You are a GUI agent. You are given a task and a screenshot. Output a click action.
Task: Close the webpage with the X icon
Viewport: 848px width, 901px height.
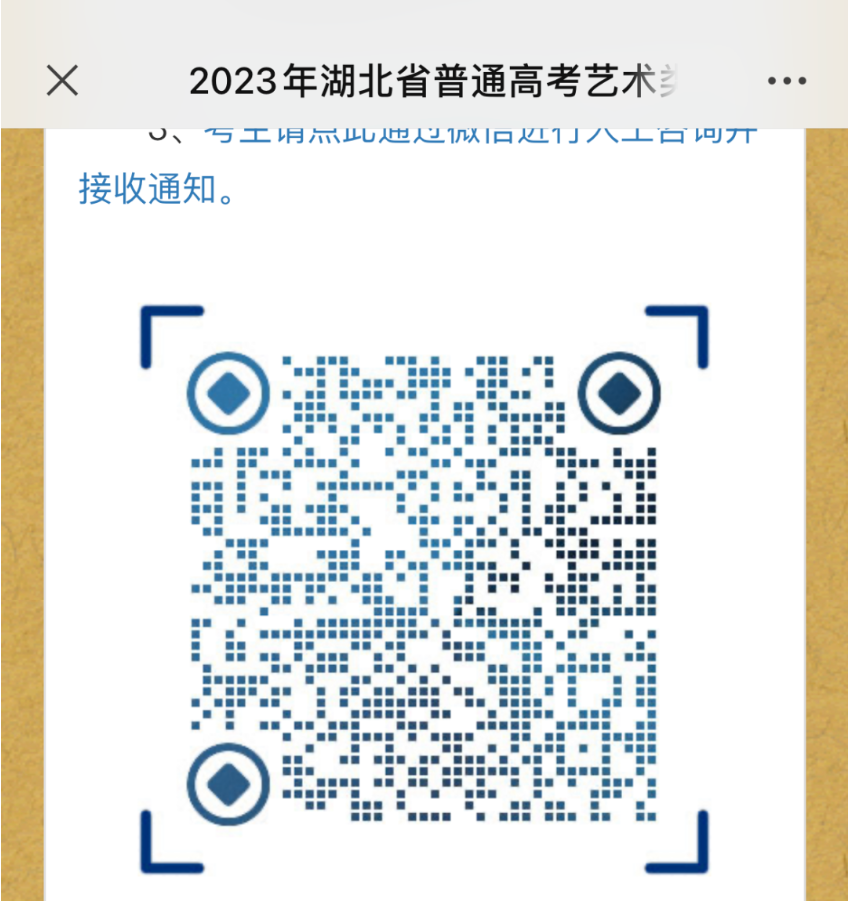click(x=63, y=81)
